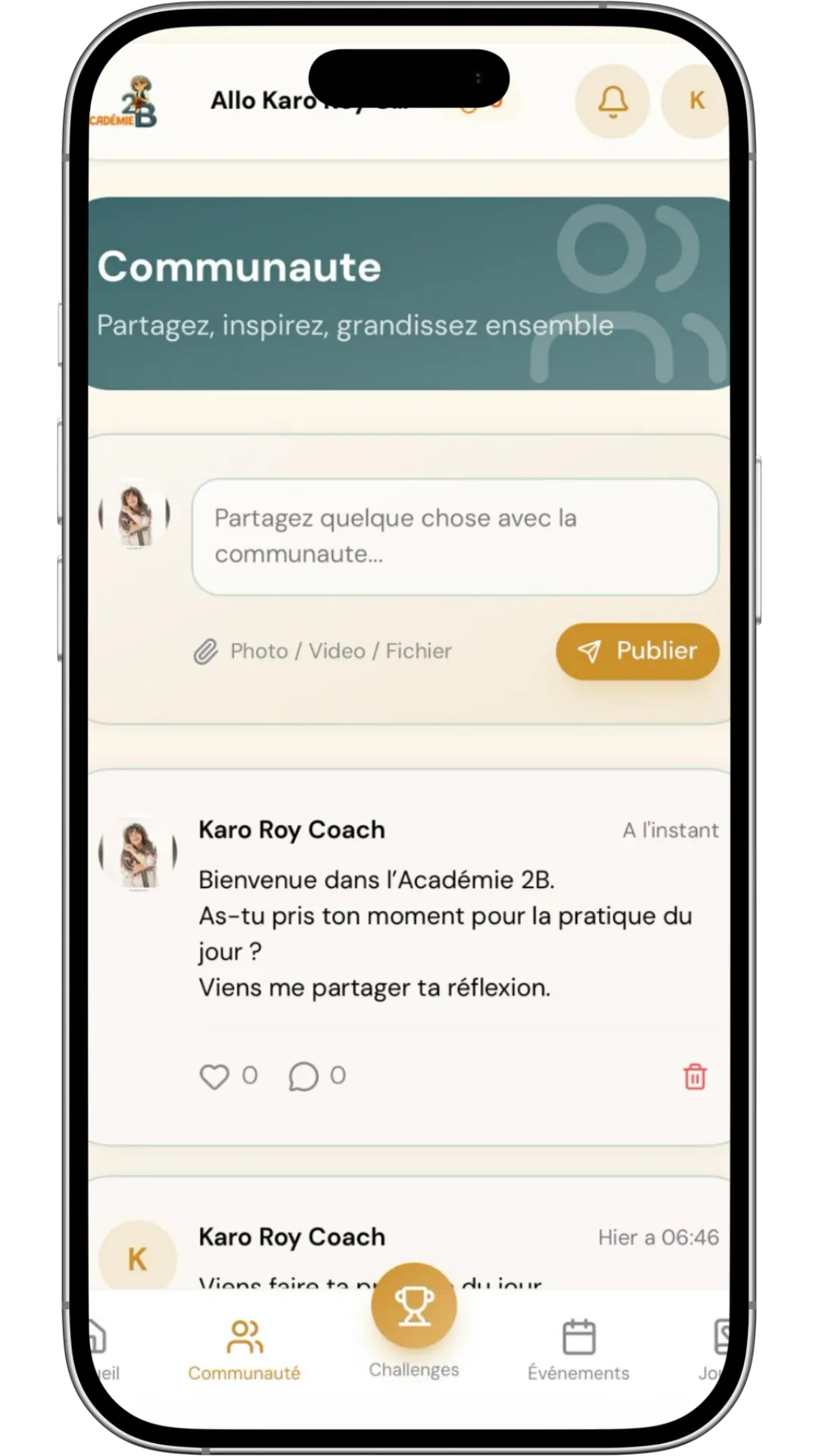Like the Bienvenue dans l'Académie 2B post
The image size is (819, 1456).
[215, 1076]
